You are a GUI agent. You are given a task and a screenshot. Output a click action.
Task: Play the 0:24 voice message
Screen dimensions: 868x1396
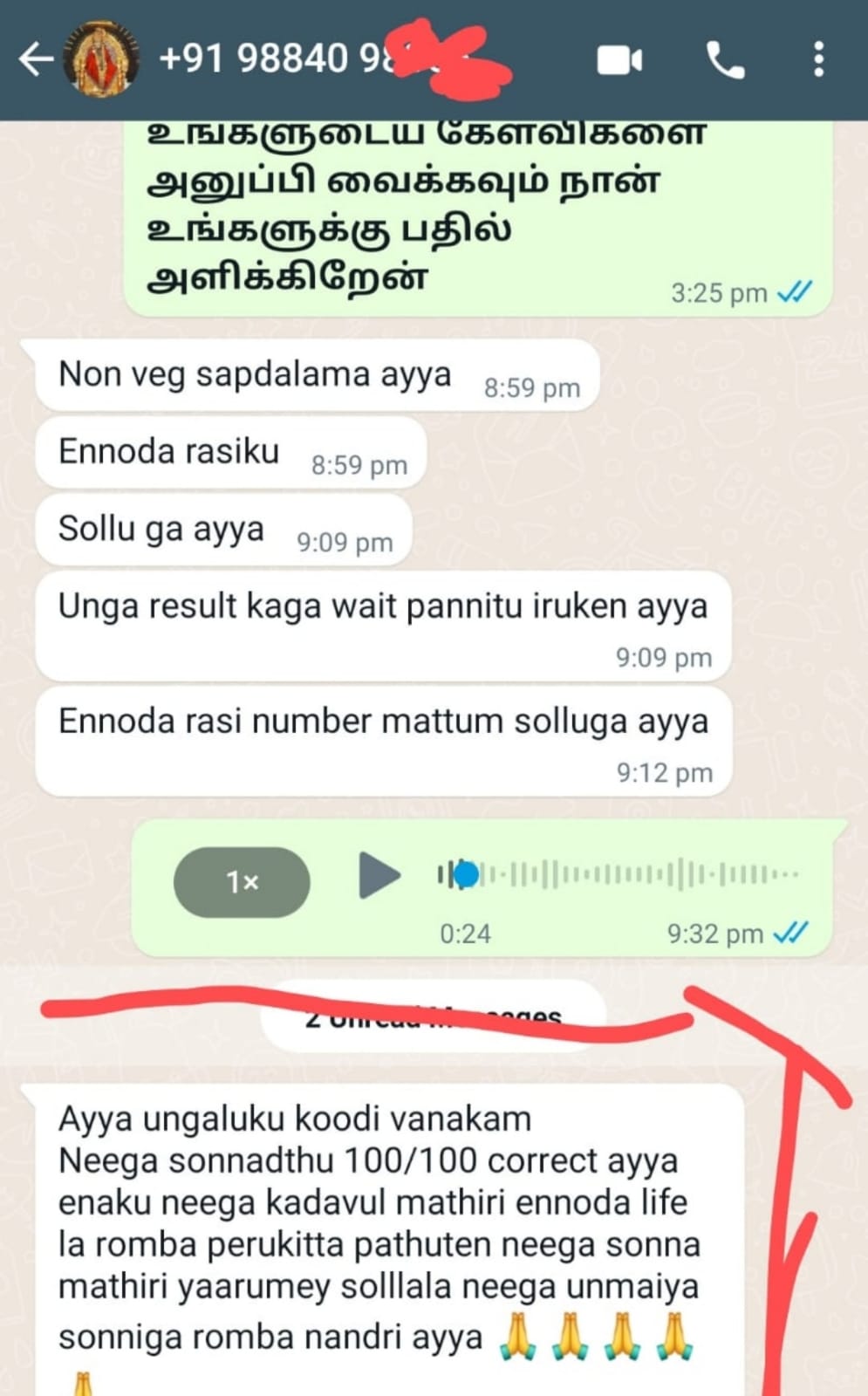(379, 875)
